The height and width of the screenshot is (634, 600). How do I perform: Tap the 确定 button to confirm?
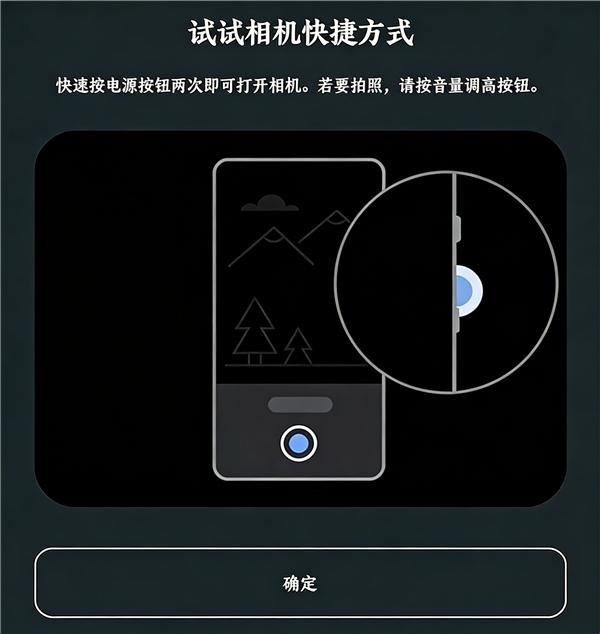300,583
